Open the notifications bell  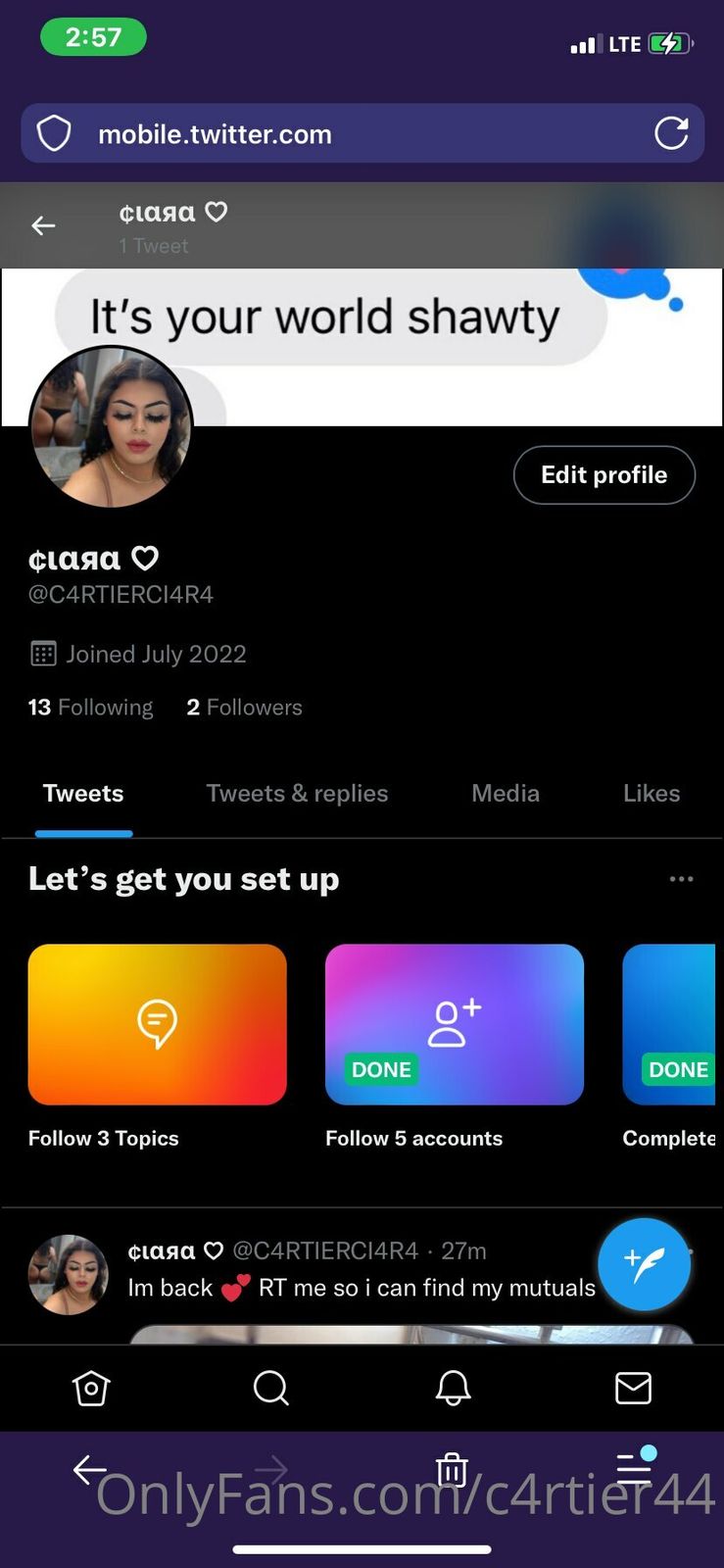[453, 1388]
